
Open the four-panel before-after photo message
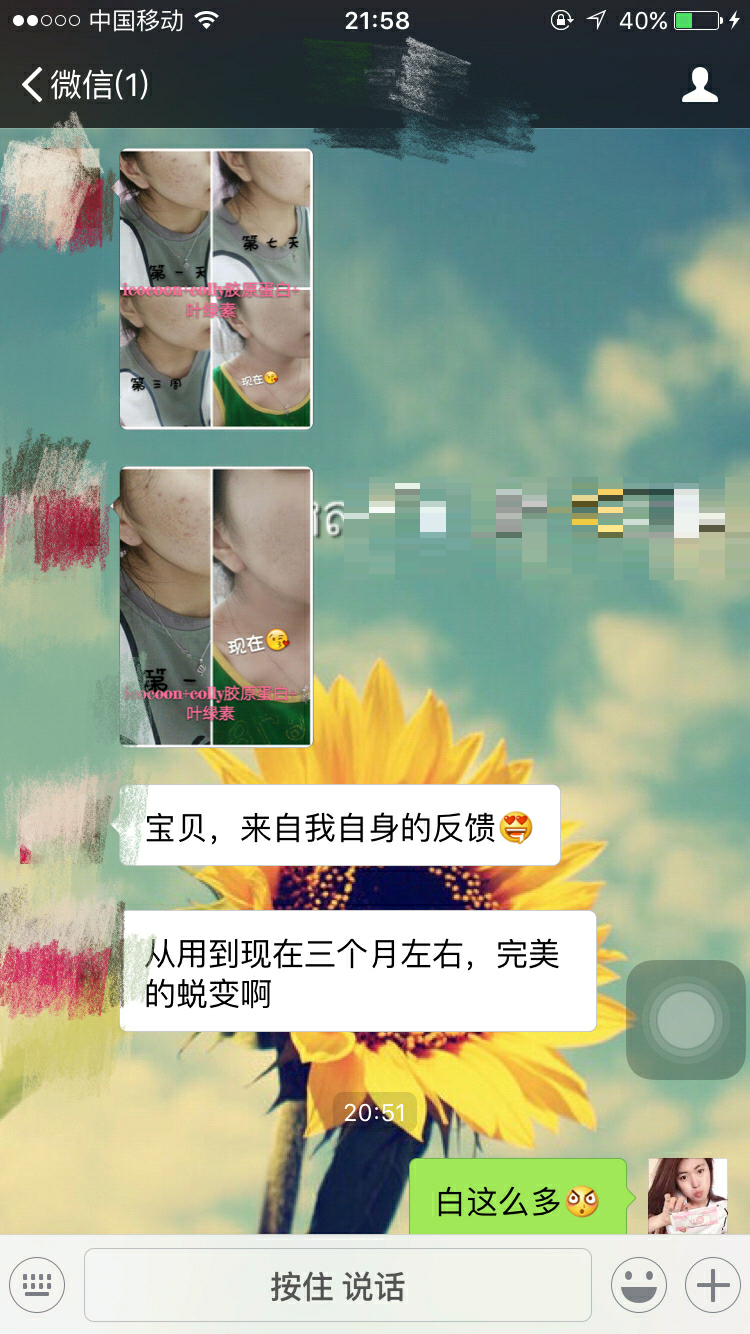click(216, 289)
